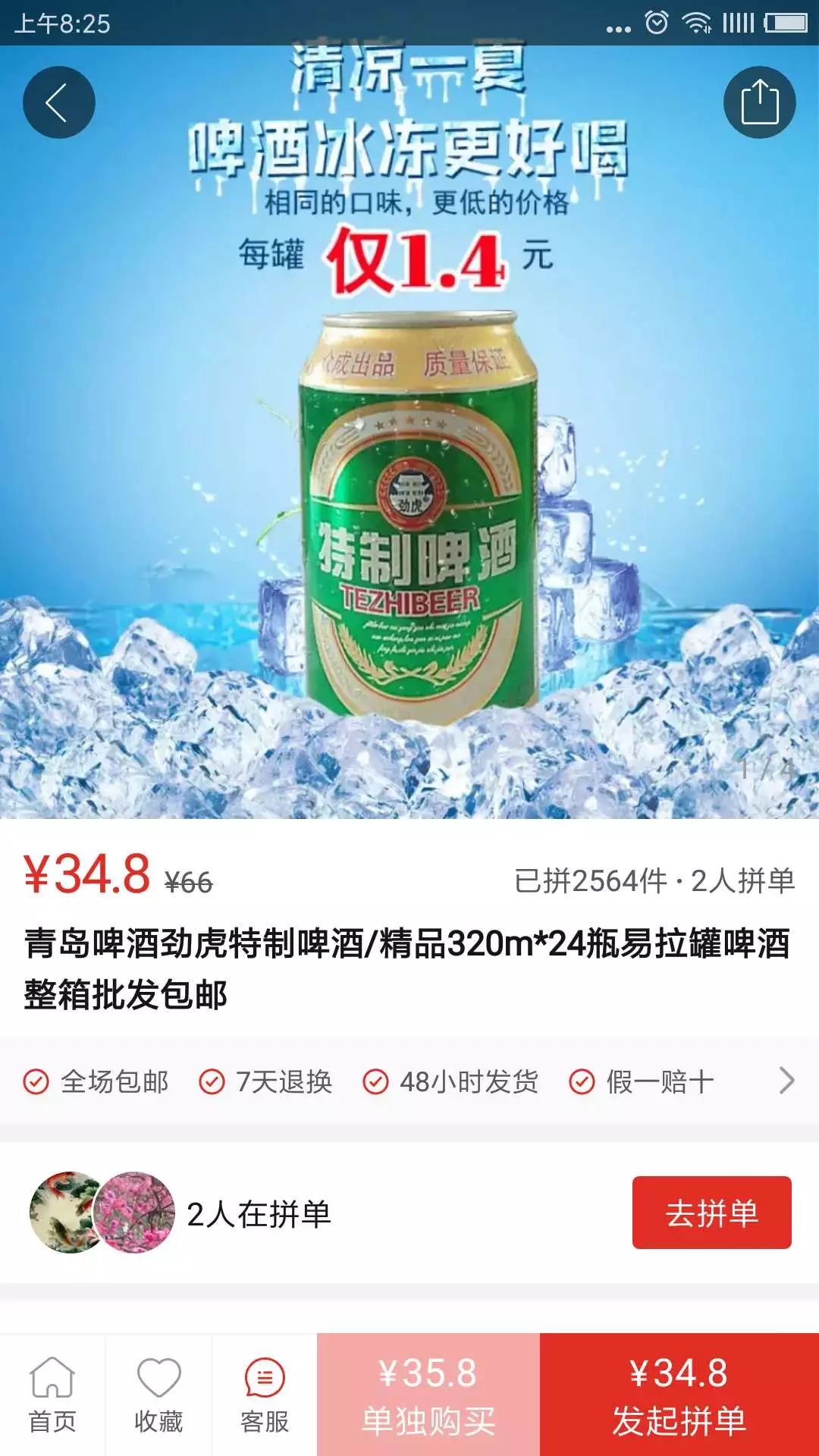Image resolution: width=819 pixels, height=1456 pixels.
Task: Share this beer product
Action: pos(759,102)
